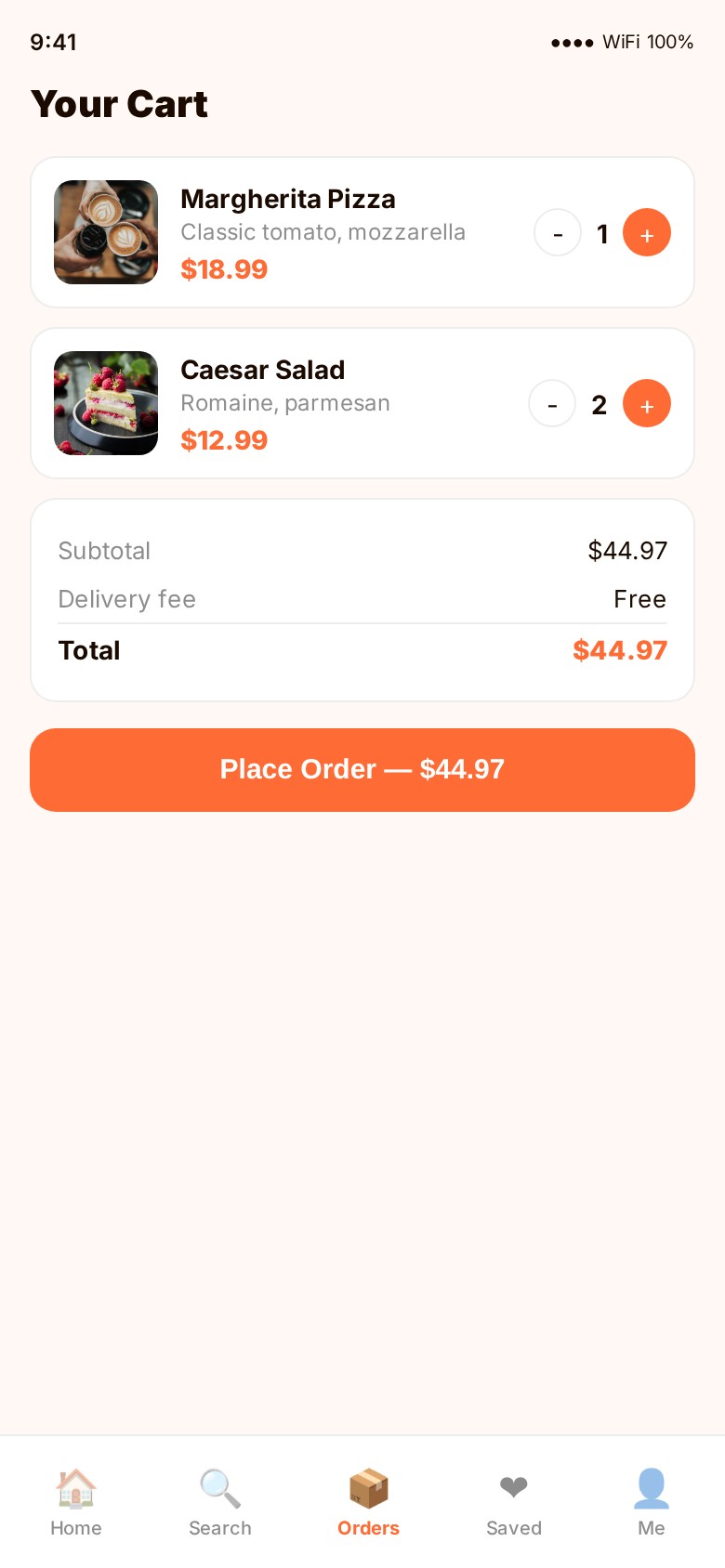The height and width of the screenshot is (1568, 725).
Task: Decrease Caesar Salad quantity with minus button
Action: [552, 403]
